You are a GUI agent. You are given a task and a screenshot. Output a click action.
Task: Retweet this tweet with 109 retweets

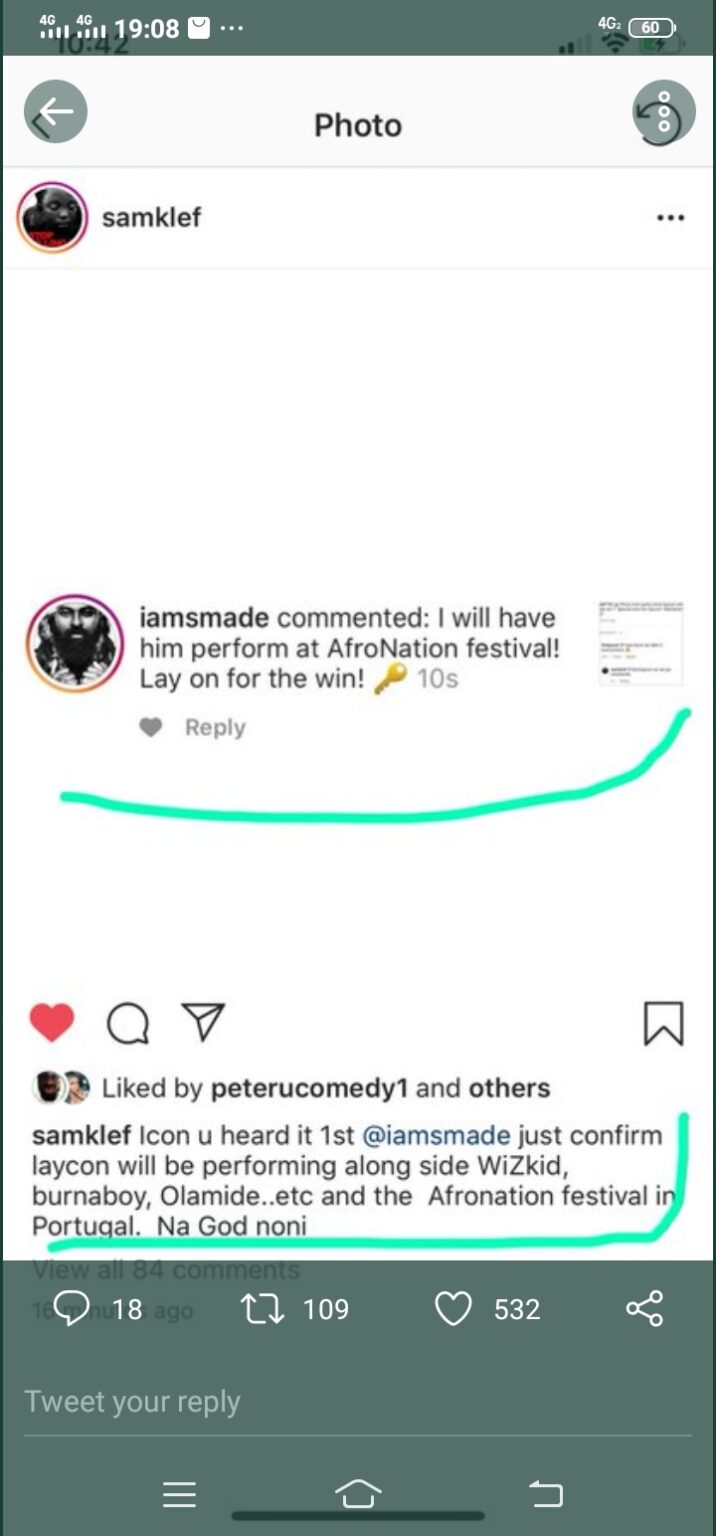pyautogui.click(x=263, y=1309)
